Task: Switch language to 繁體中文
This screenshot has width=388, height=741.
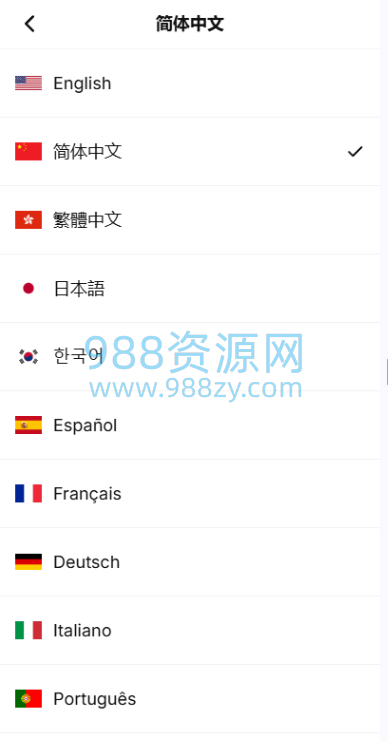Action: click(x=190, y=220)
